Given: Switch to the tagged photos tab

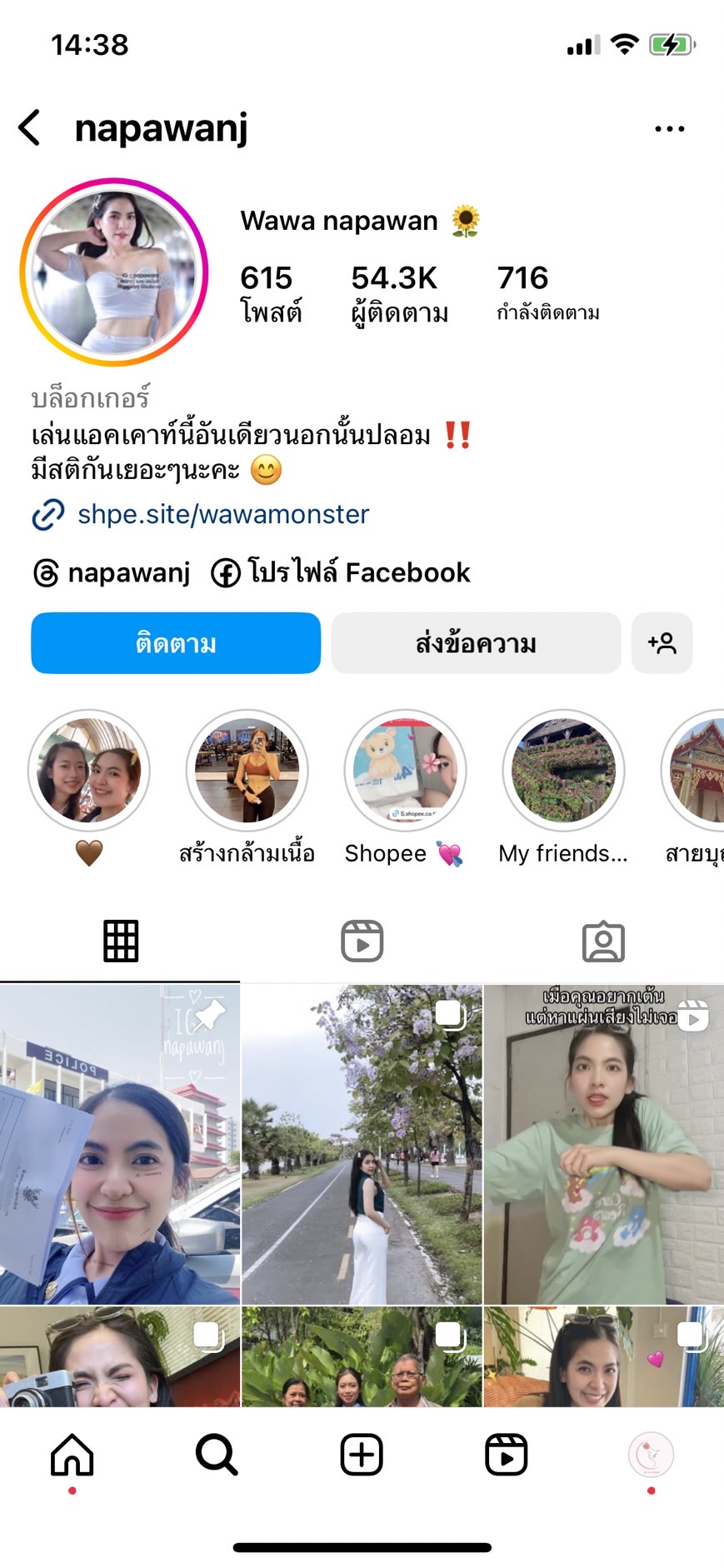Looking at the screenshot, I should [x=603, y=941].
